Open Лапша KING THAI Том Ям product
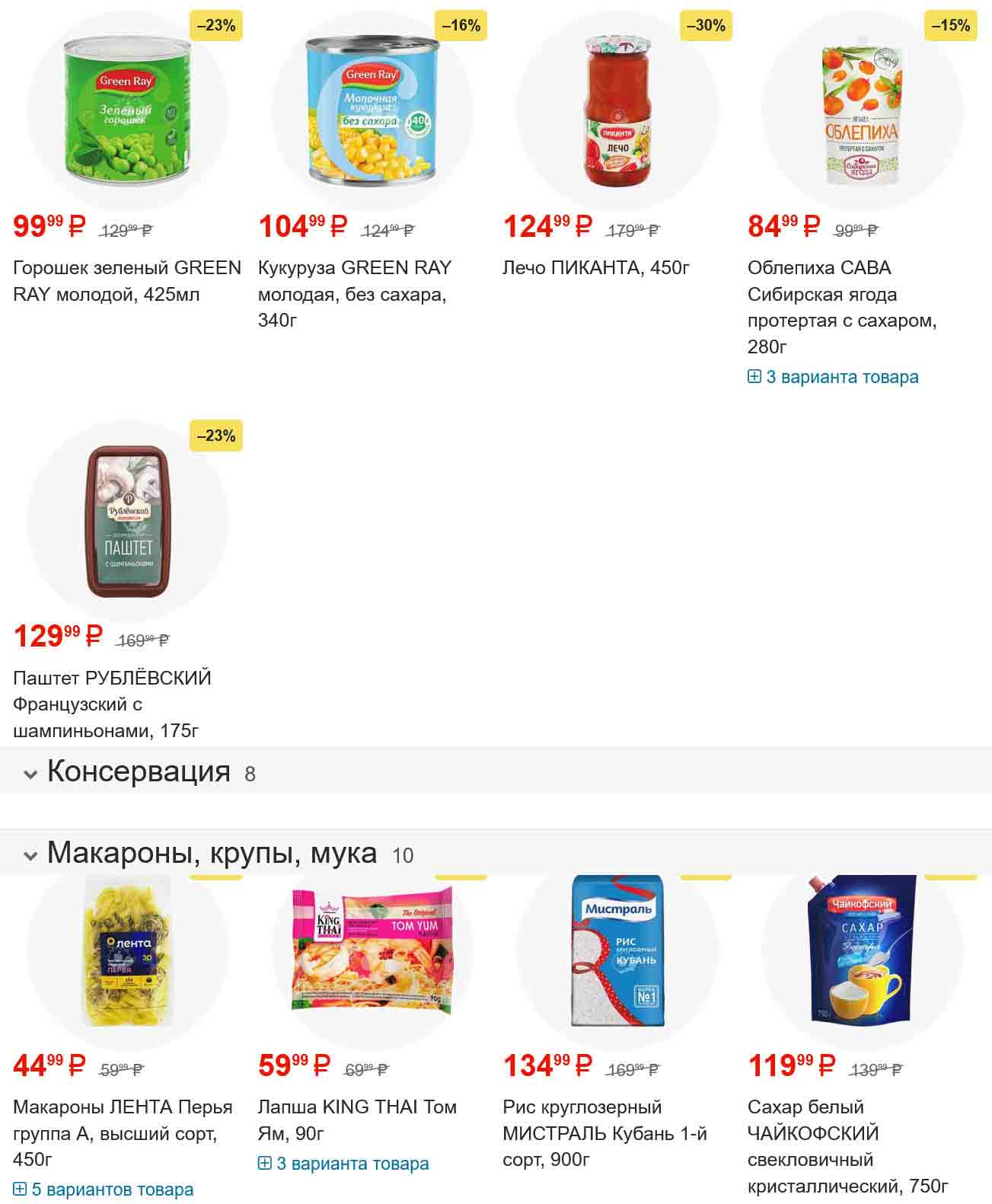This screenshot has height=1204, width=992. (356, 1119)
